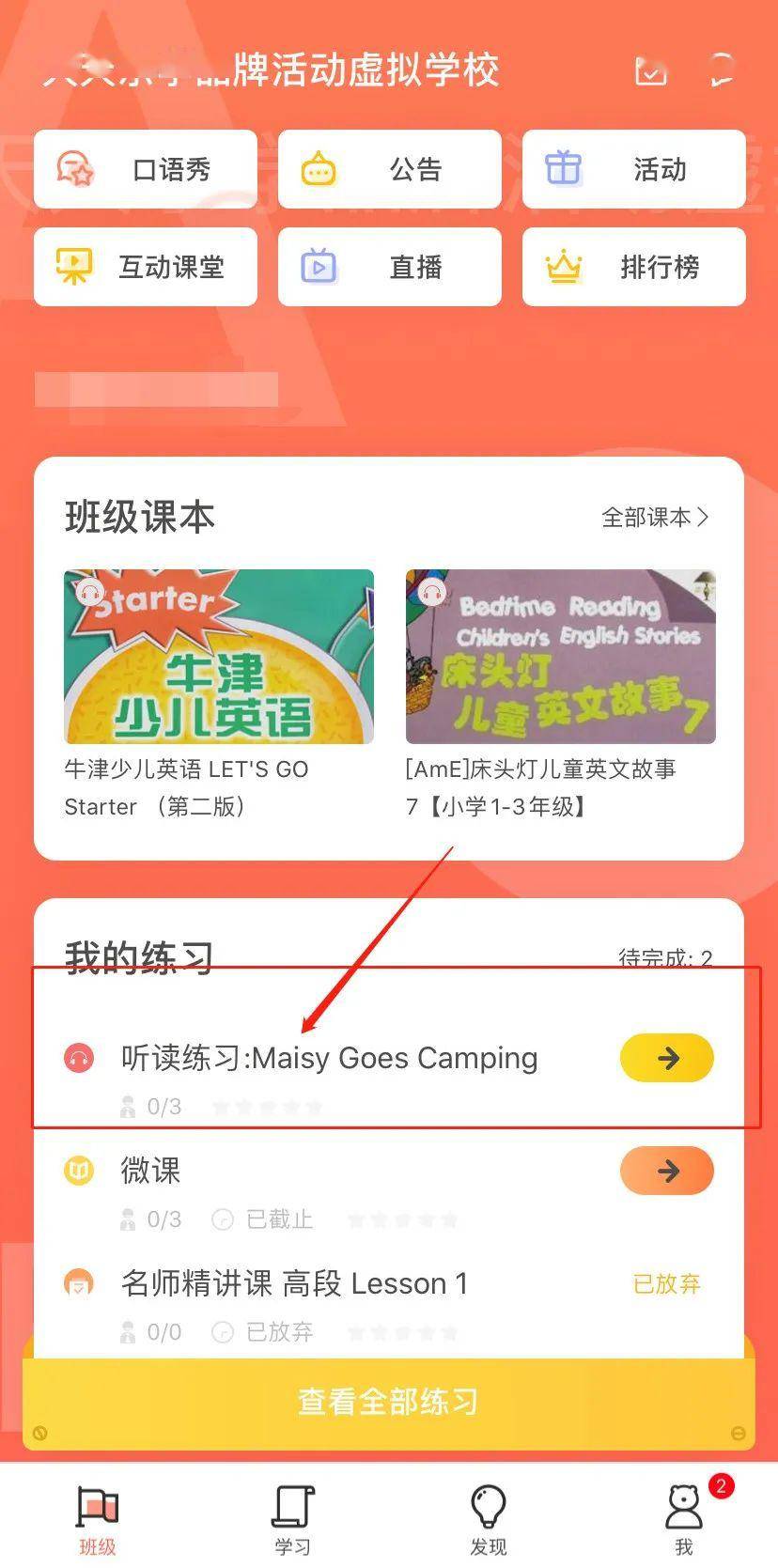Go to the 我 profile tab
The image size is (778, 1568).
click(x=683, y=1518)
